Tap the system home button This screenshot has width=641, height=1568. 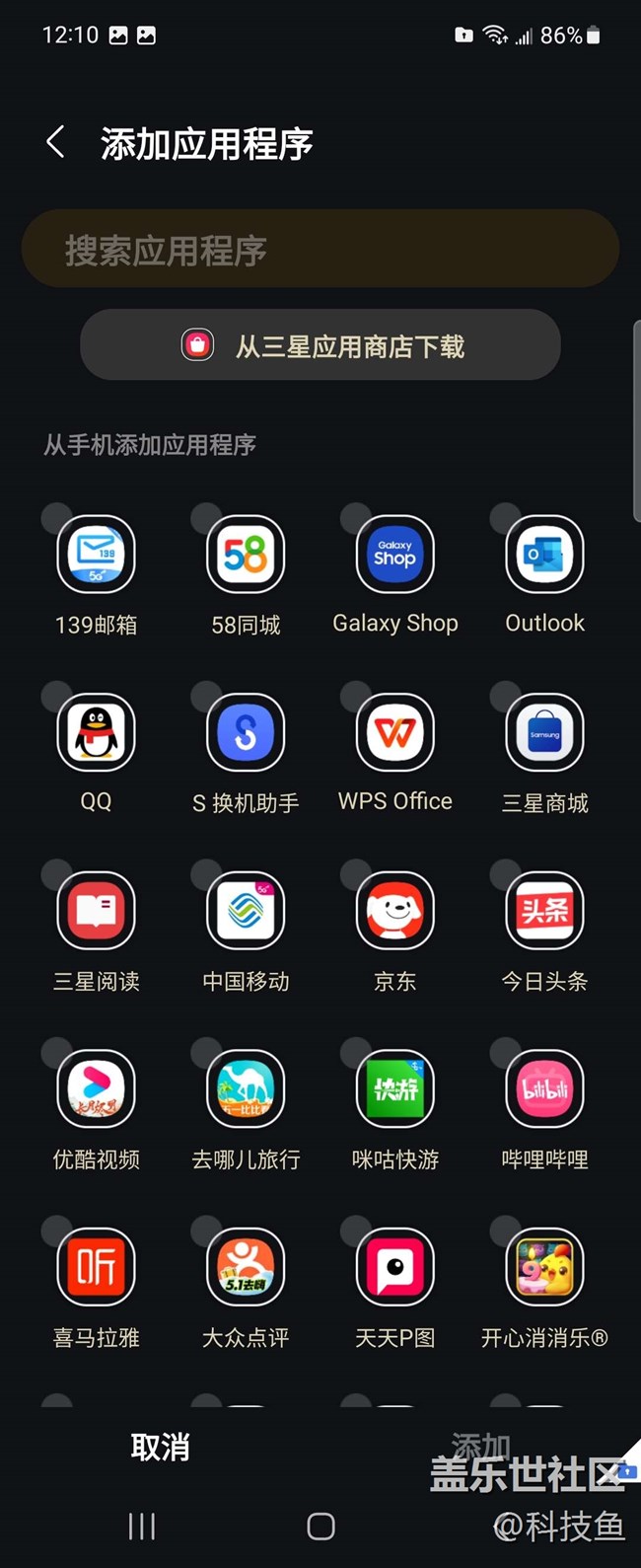coord(320,1527)
